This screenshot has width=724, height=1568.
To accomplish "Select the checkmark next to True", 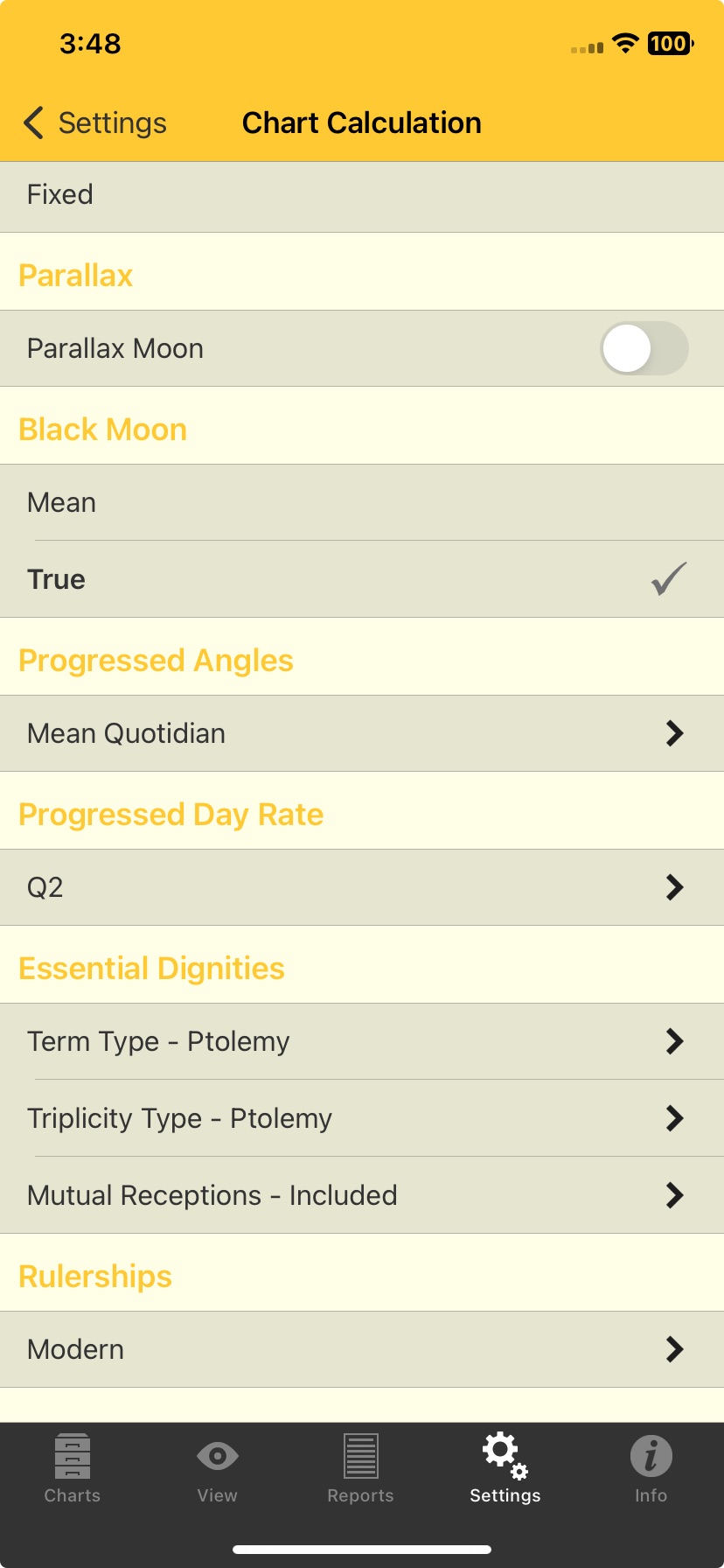I will (668, 578).
